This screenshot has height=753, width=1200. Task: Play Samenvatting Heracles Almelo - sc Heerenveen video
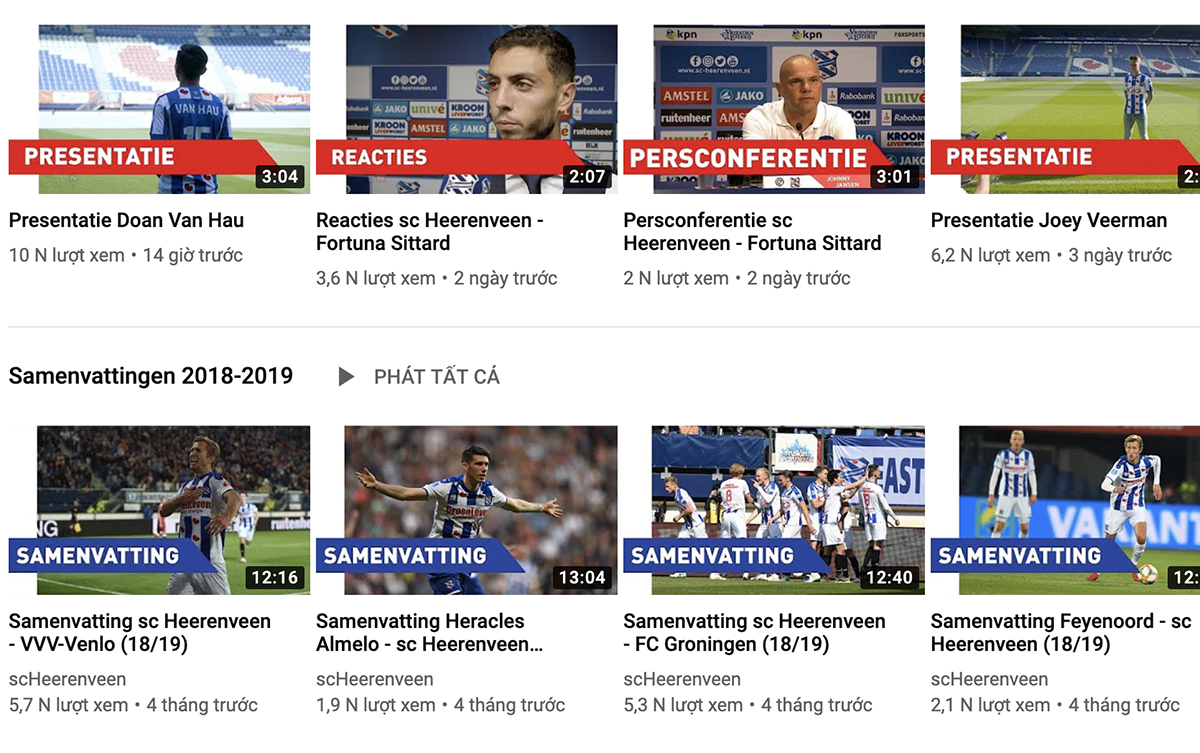pos(481,510)
